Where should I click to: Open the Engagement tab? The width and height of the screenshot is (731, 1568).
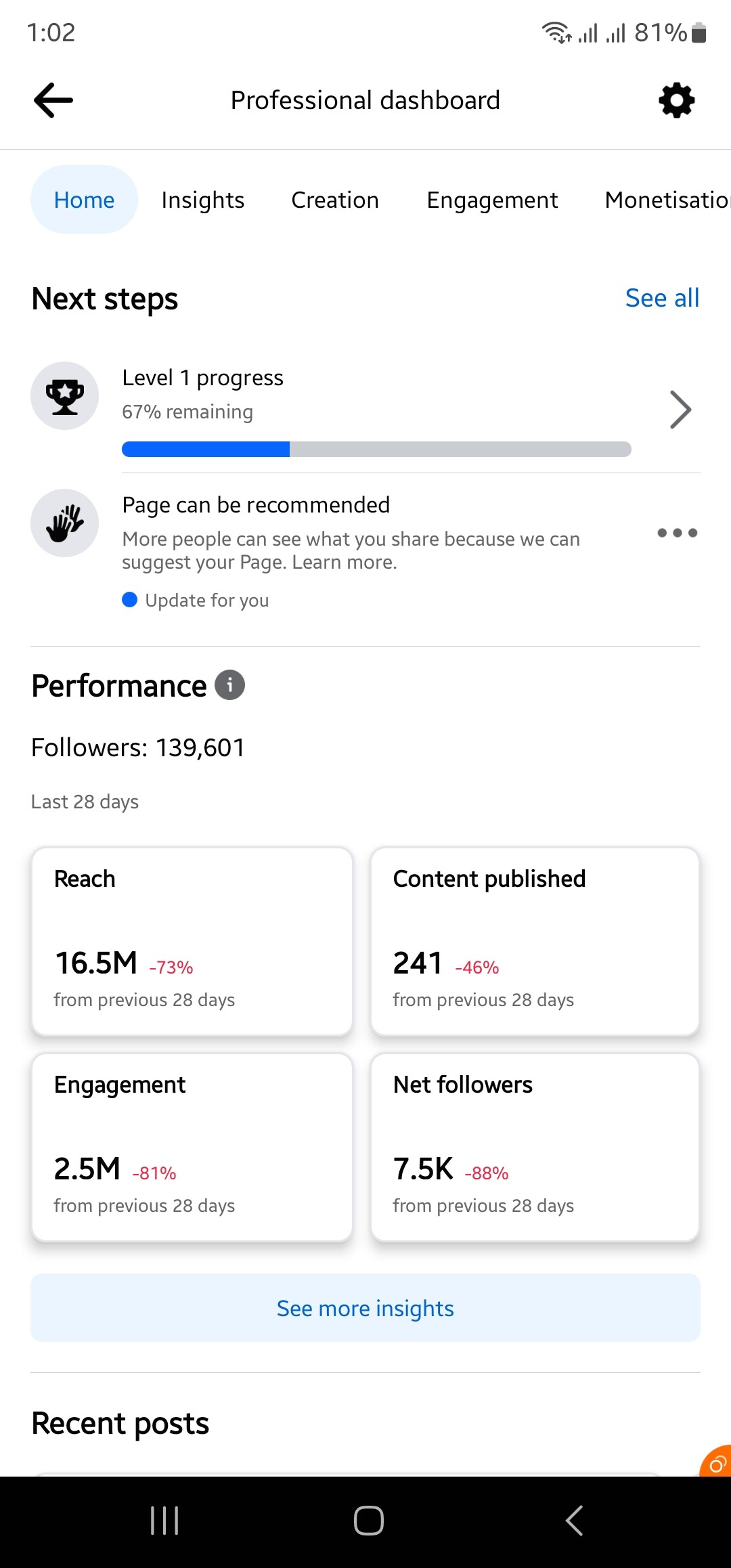(492, 200)
